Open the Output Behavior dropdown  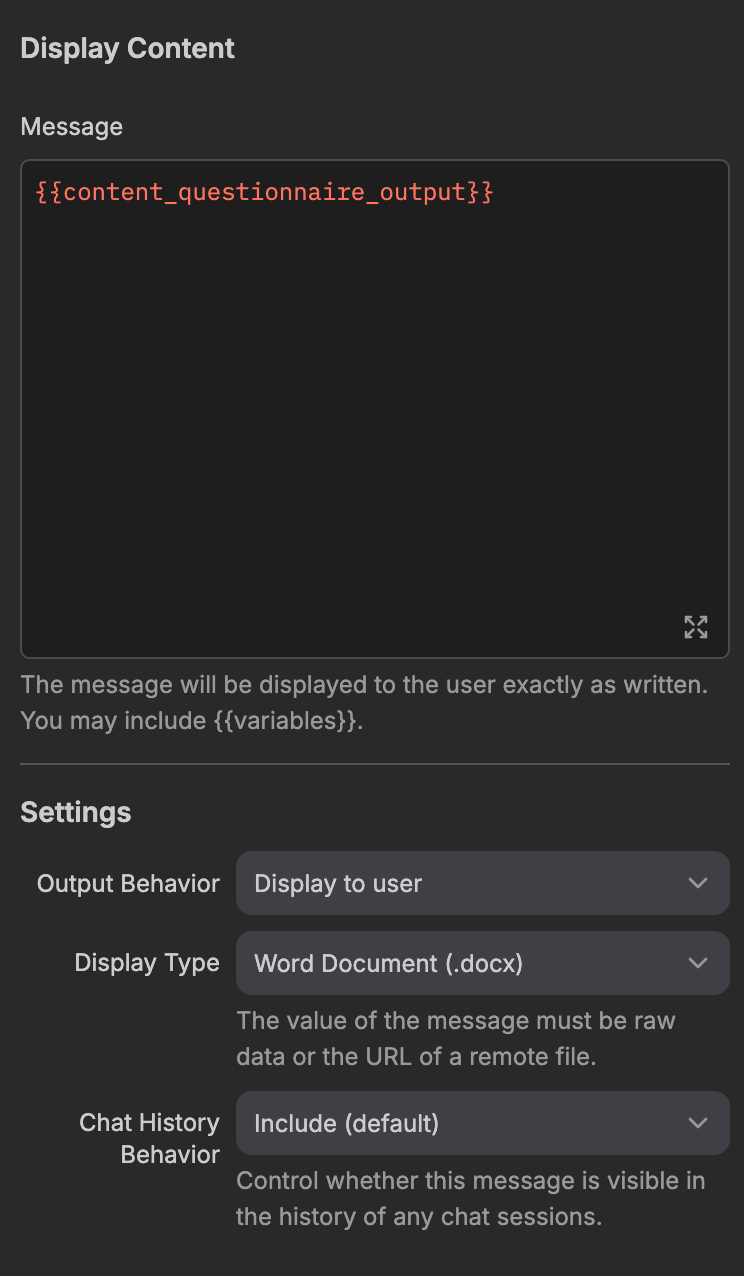[483, 883]
